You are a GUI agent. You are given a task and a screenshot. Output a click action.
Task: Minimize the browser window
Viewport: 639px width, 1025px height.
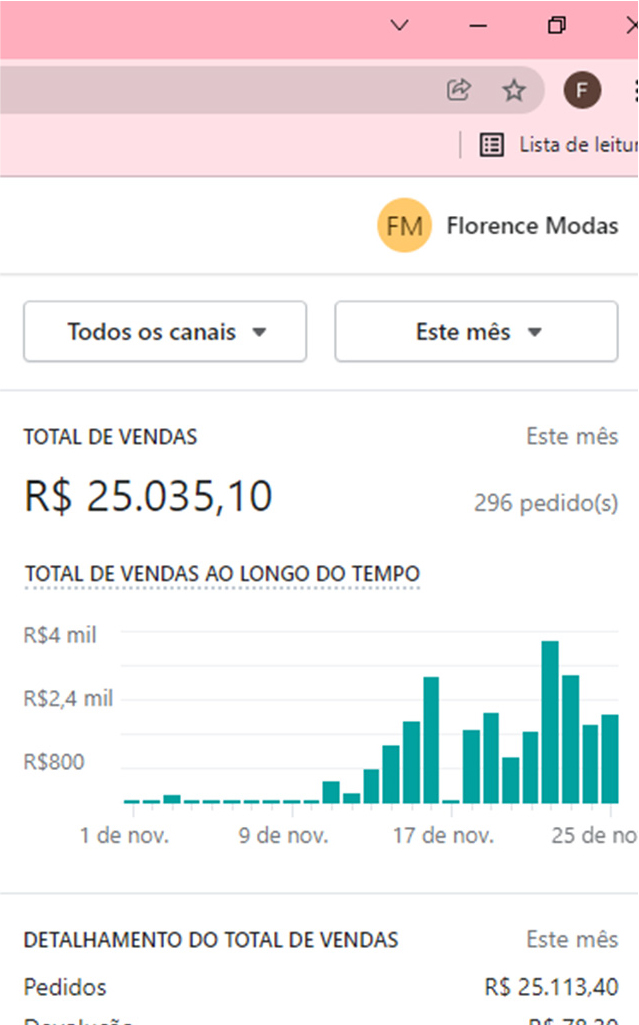[478, 26]
